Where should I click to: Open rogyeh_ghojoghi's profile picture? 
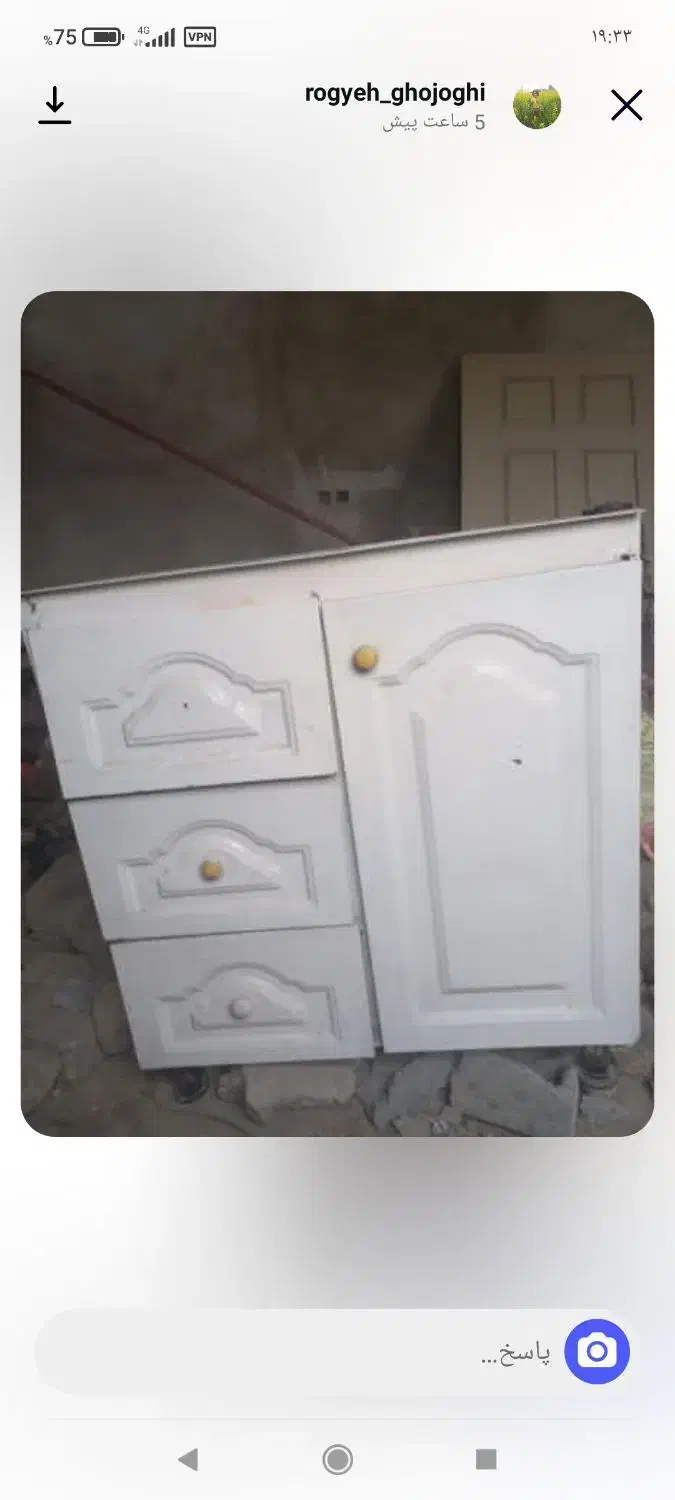point(537,105)
